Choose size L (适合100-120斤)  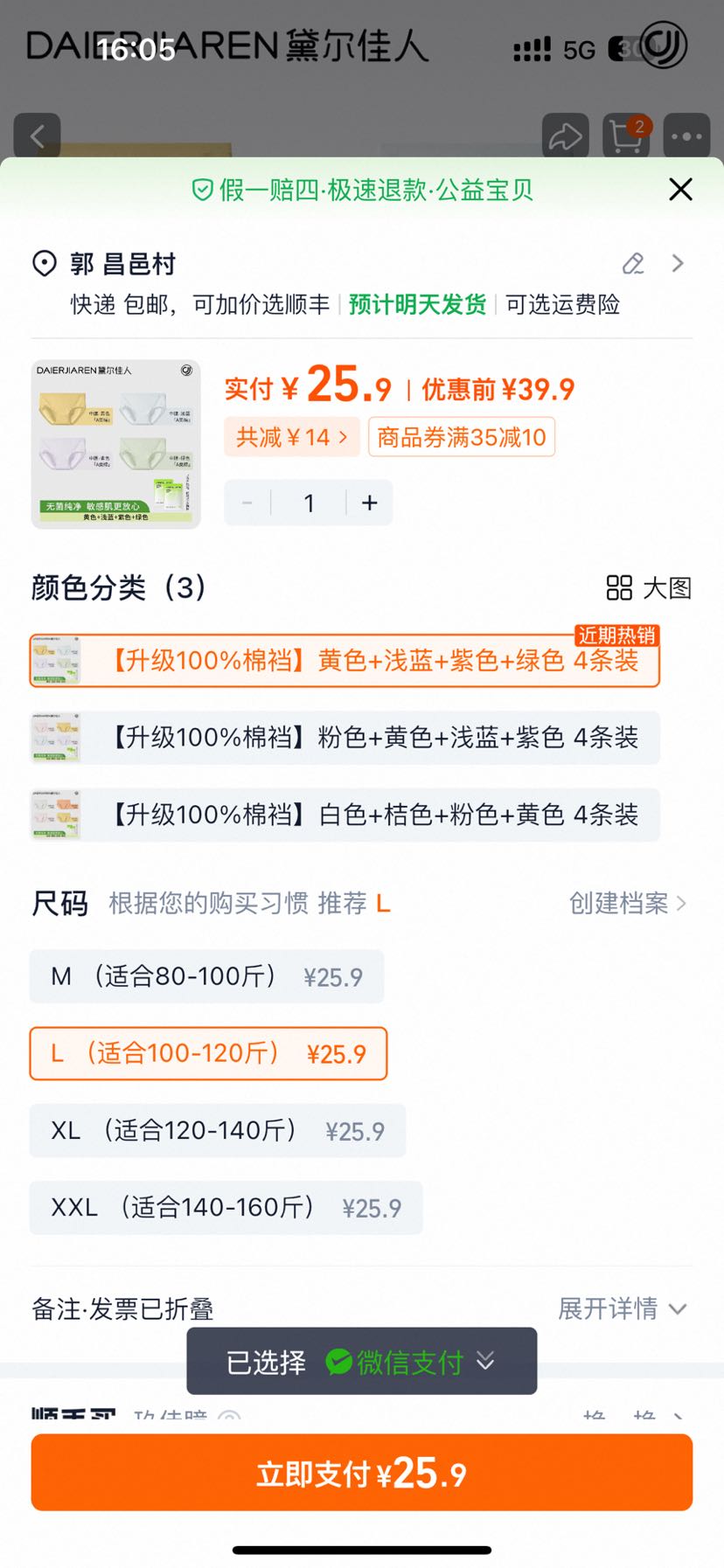click(x=208, y=1053)
